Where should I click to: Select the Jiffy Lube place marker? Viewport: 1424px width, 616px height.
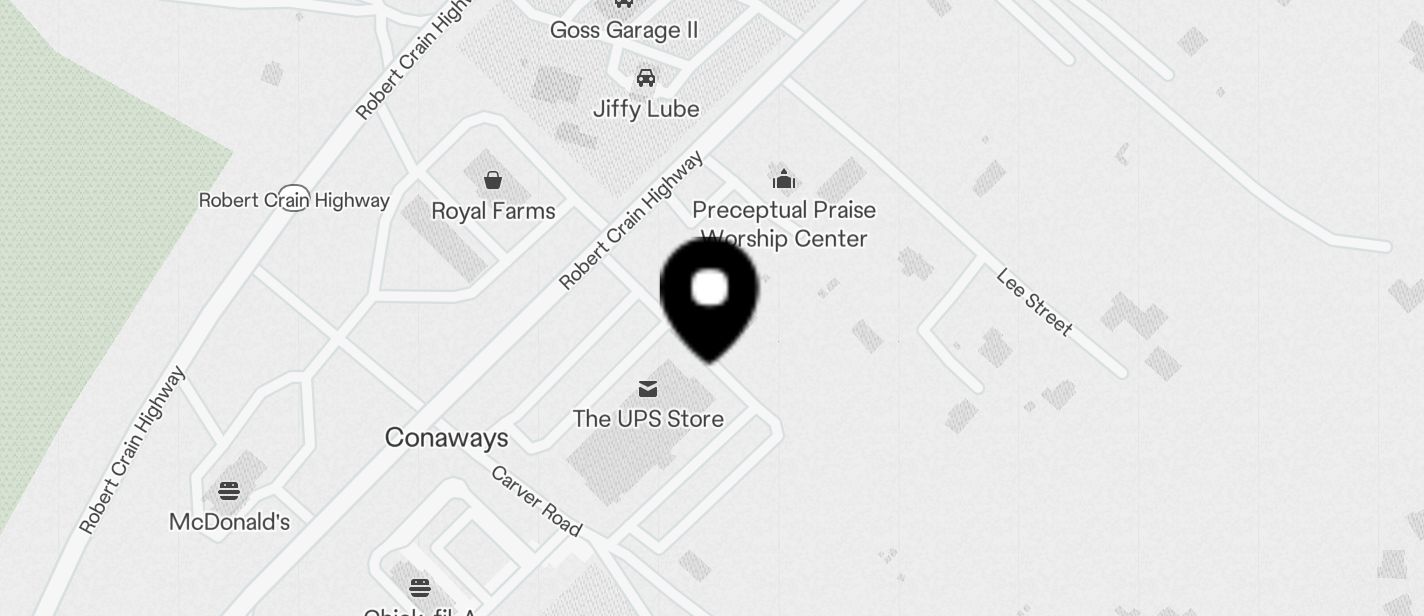point(646,79)
